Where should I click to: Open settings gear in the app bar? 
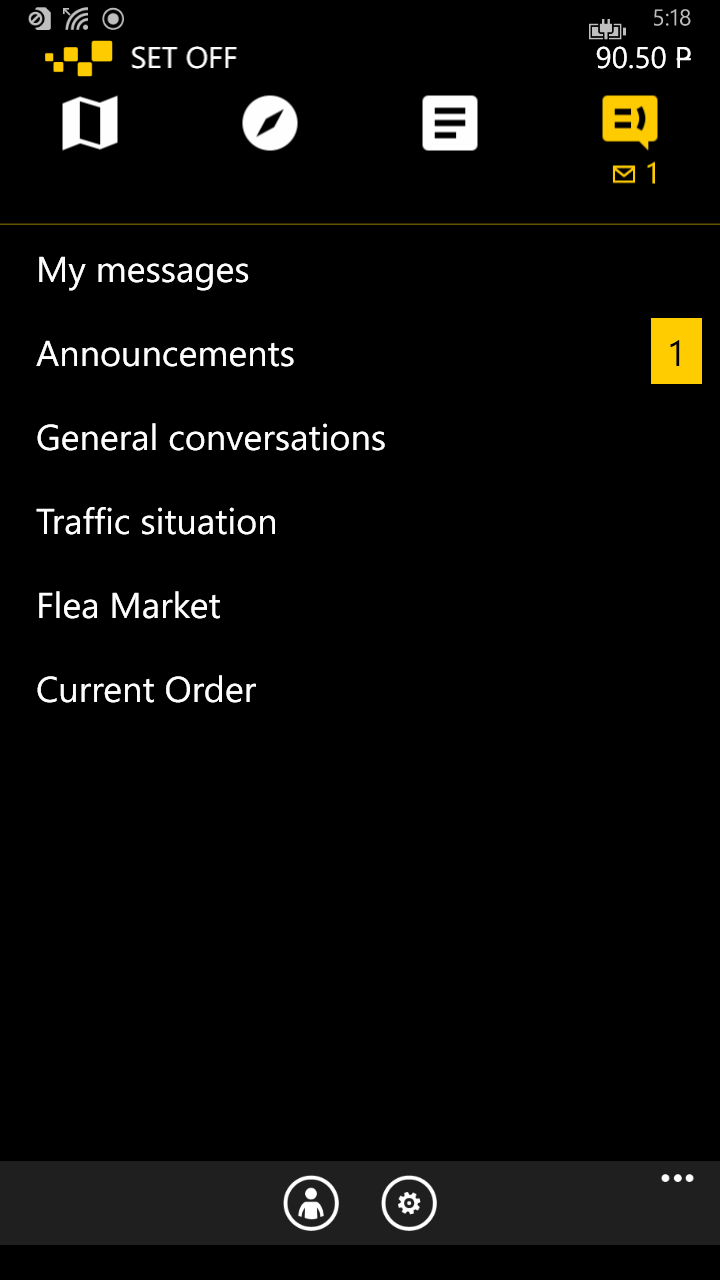[409, 1203]
